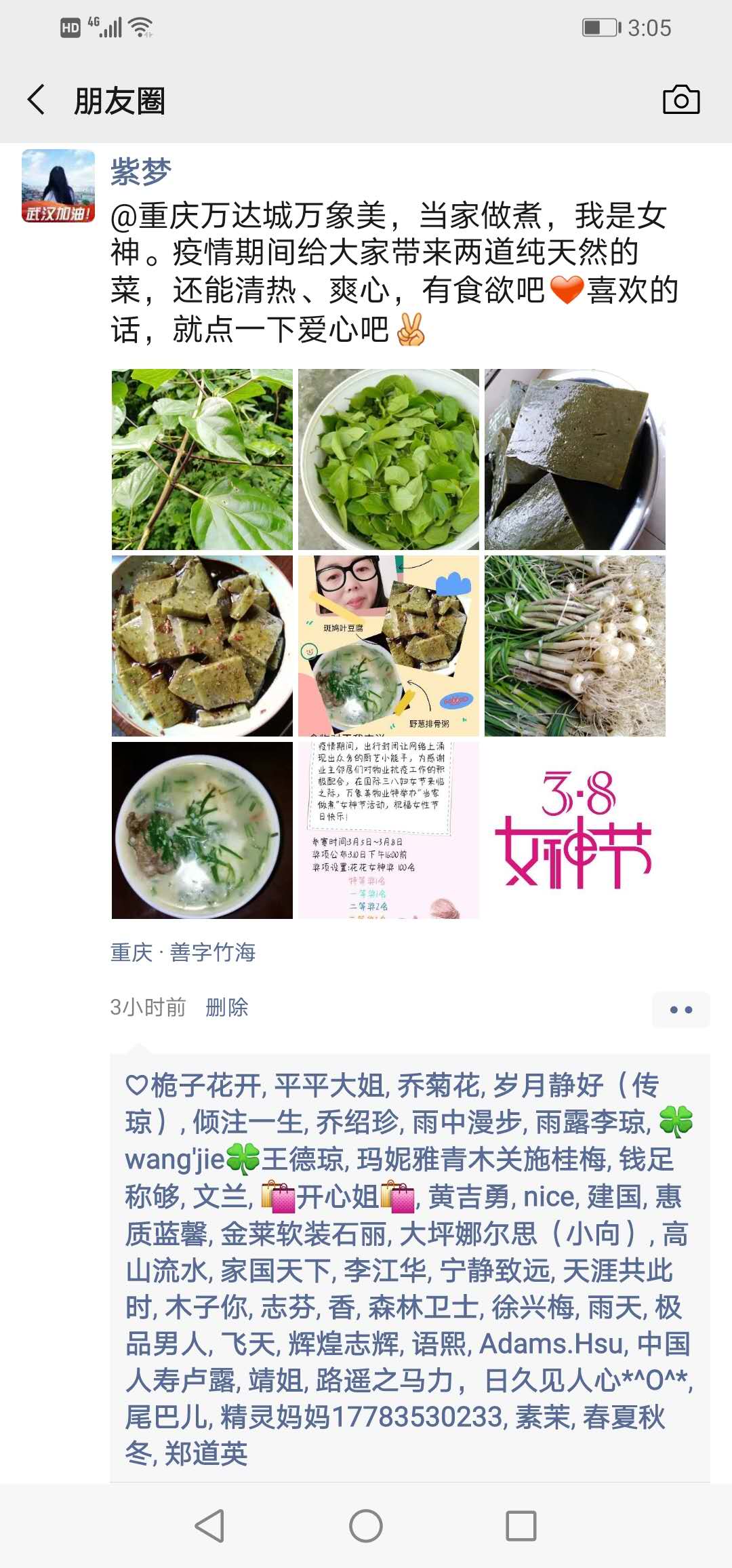Open the collage photo labeled 斑鸠叶豆腐
Screen dimensions: 732x1568
[x=388, y=646]
